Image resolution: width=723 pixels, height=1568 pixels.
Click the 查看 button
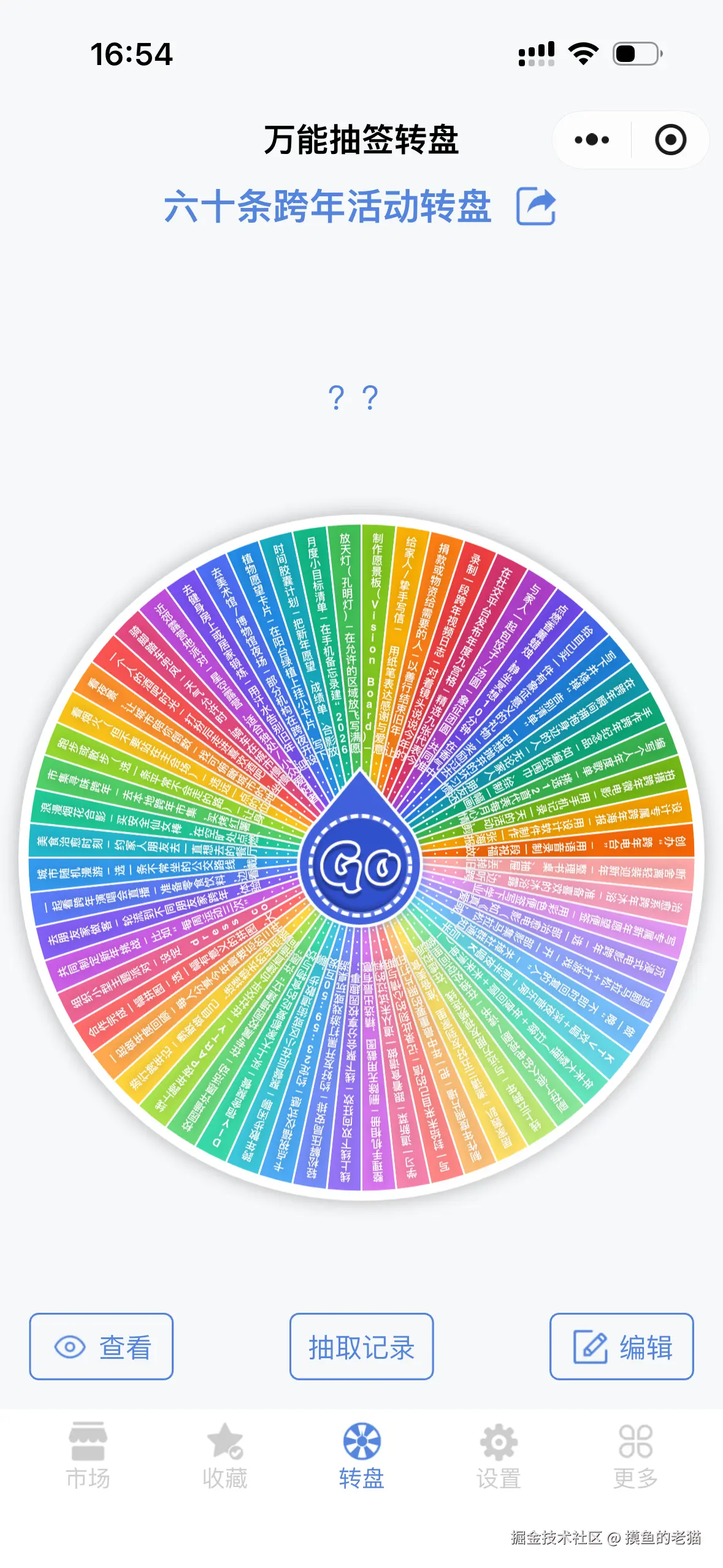101,1347
